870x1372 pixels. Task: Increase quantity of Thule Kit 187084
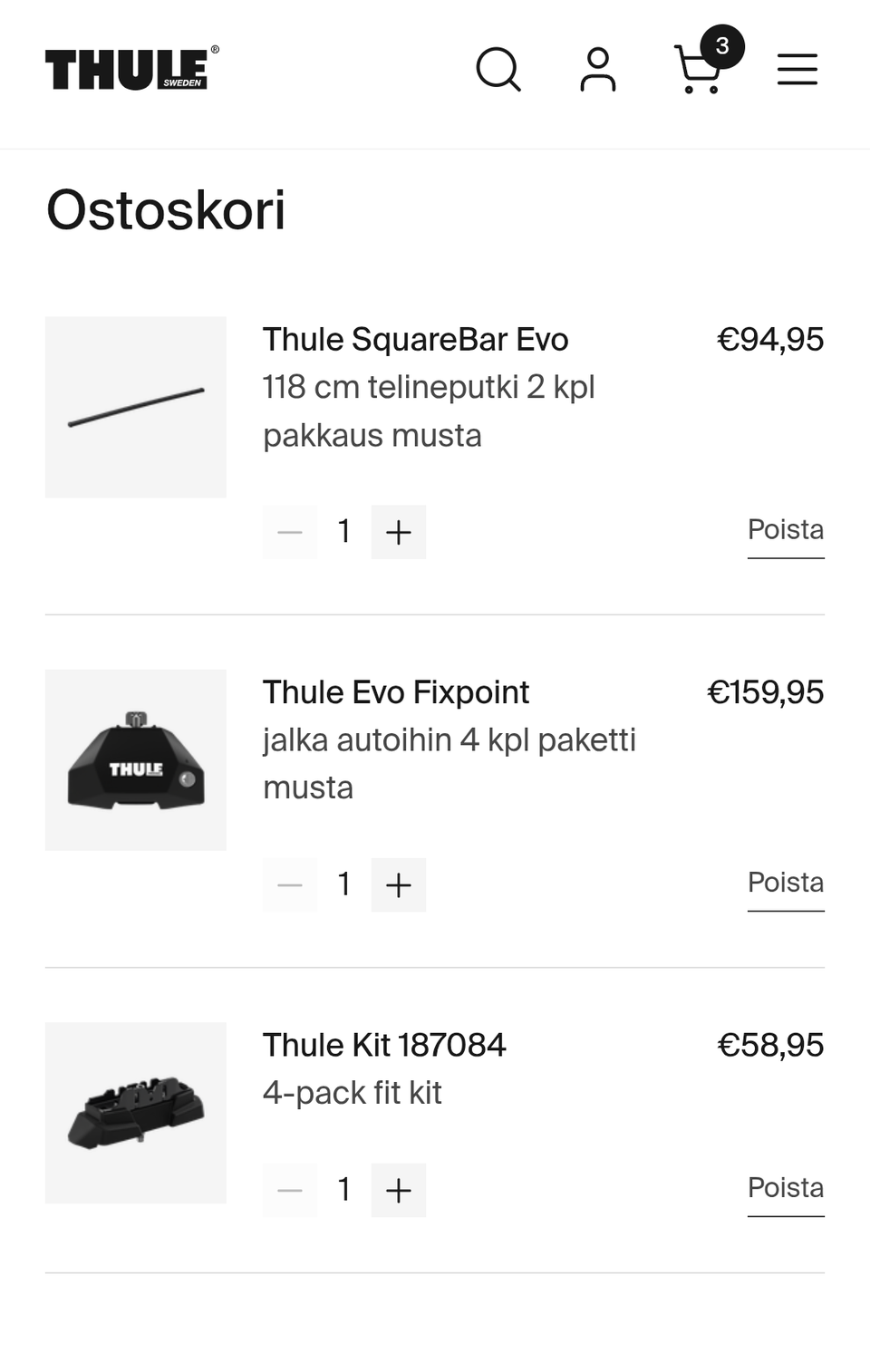click(399, 1190)
